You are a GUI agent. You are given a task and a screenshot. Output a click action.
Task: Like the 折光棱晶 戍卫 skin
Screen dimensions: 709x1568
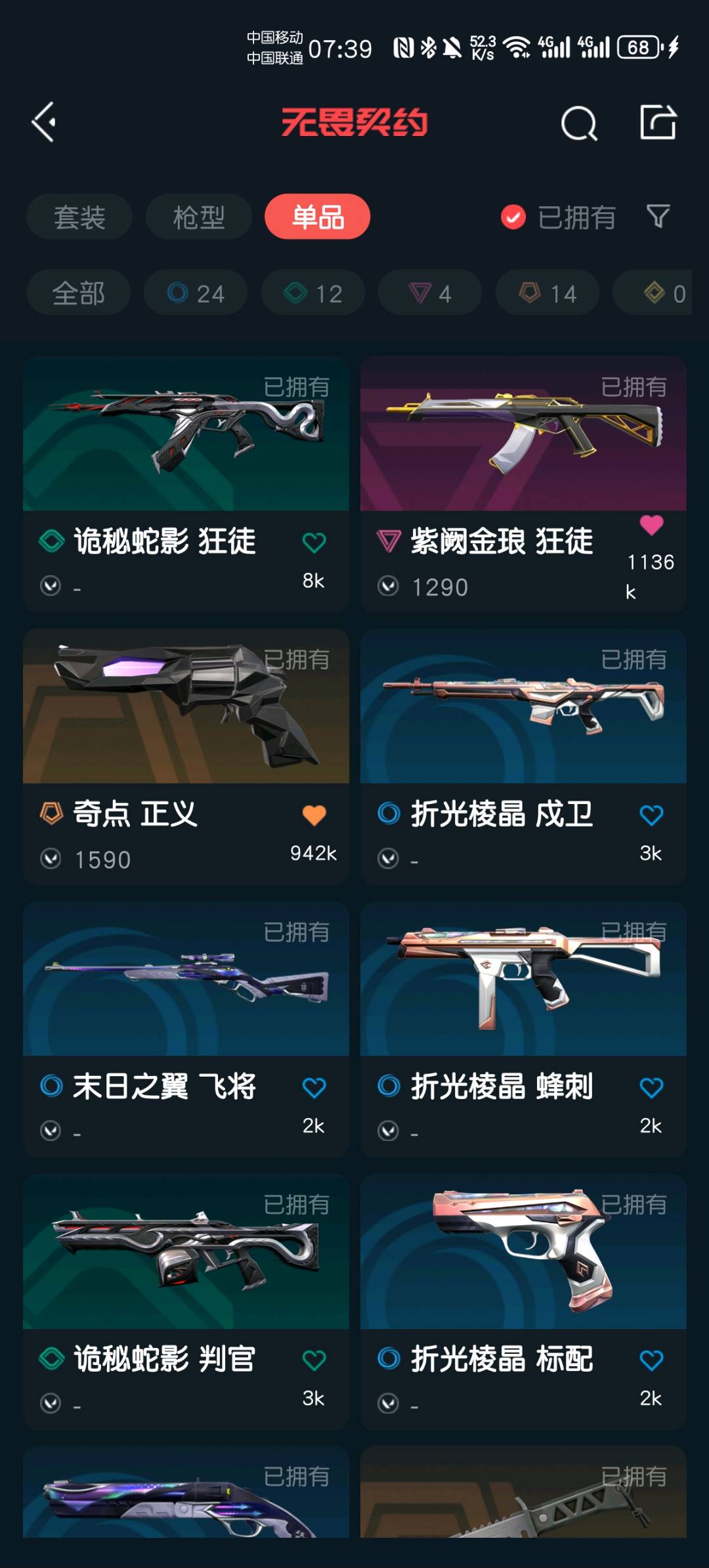click(651, 815)
